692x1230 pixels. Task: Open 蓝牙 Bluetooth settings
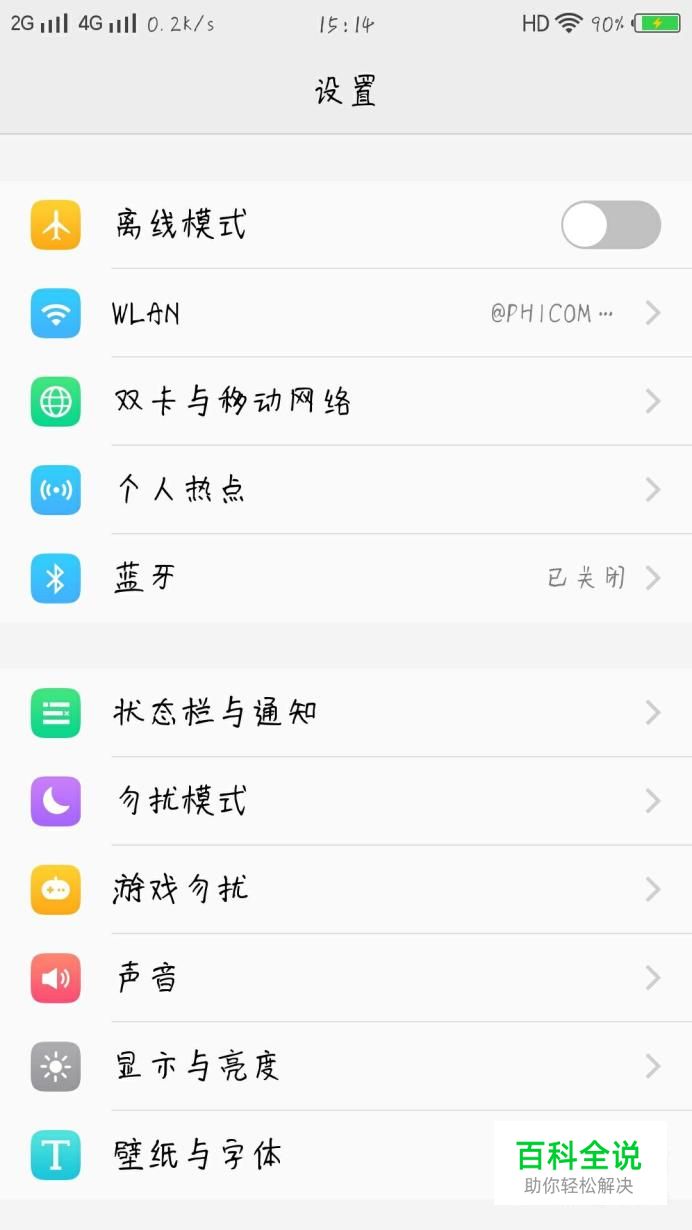pyautogui.click(x=346, y=578)
